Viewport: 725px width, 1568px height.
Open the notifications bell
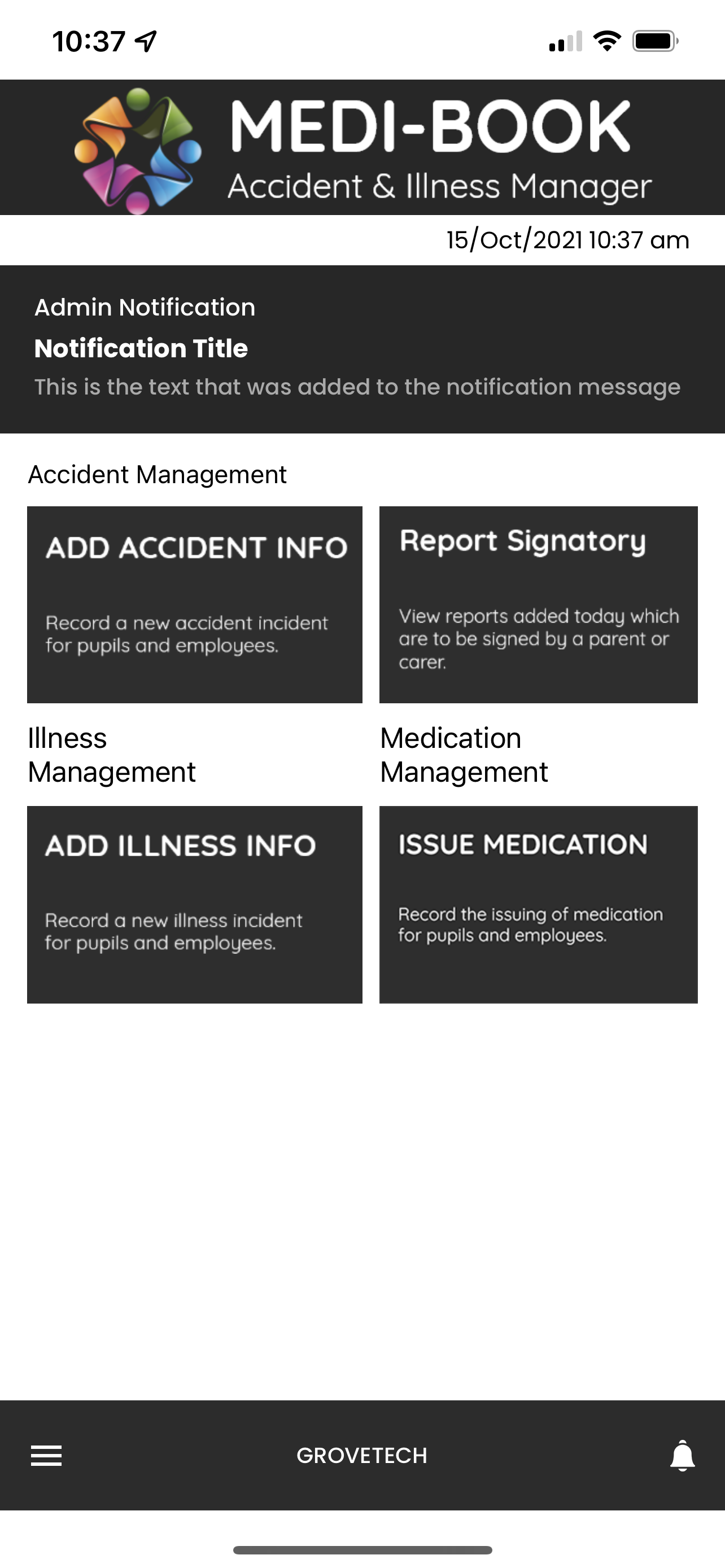coord(682,1455)
